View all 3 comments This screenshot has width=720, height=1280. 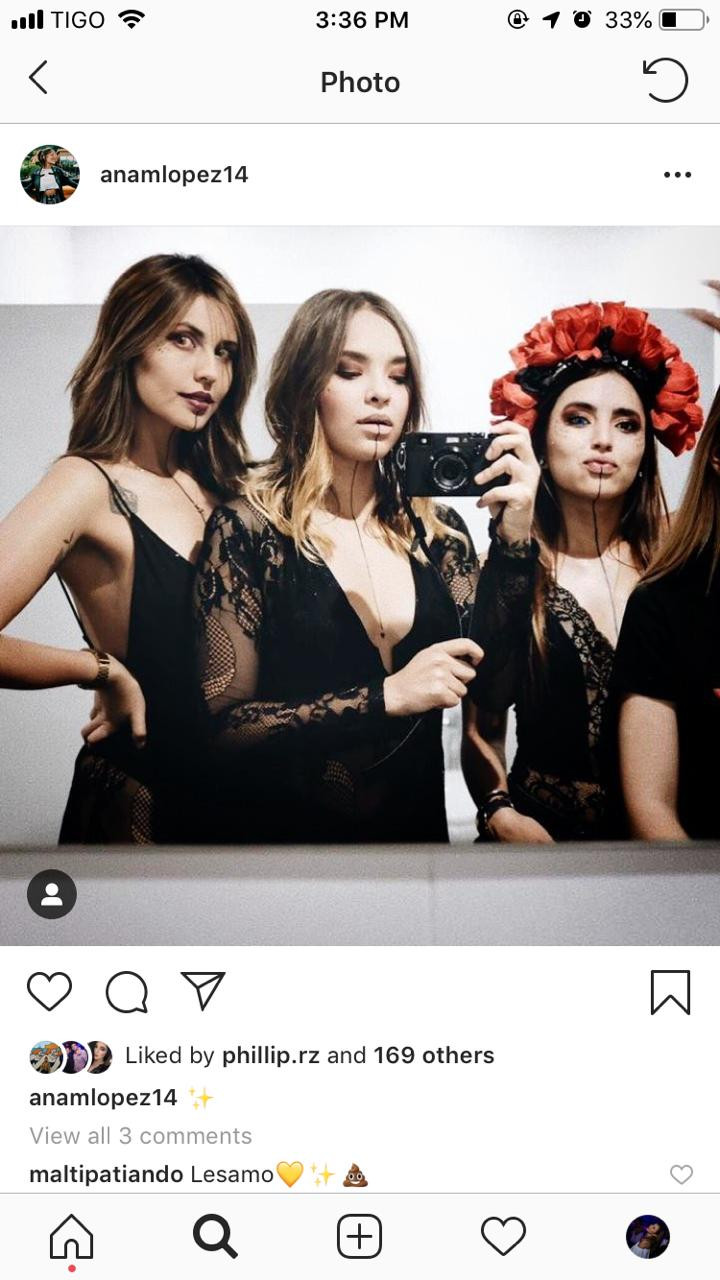point(141,1136)
